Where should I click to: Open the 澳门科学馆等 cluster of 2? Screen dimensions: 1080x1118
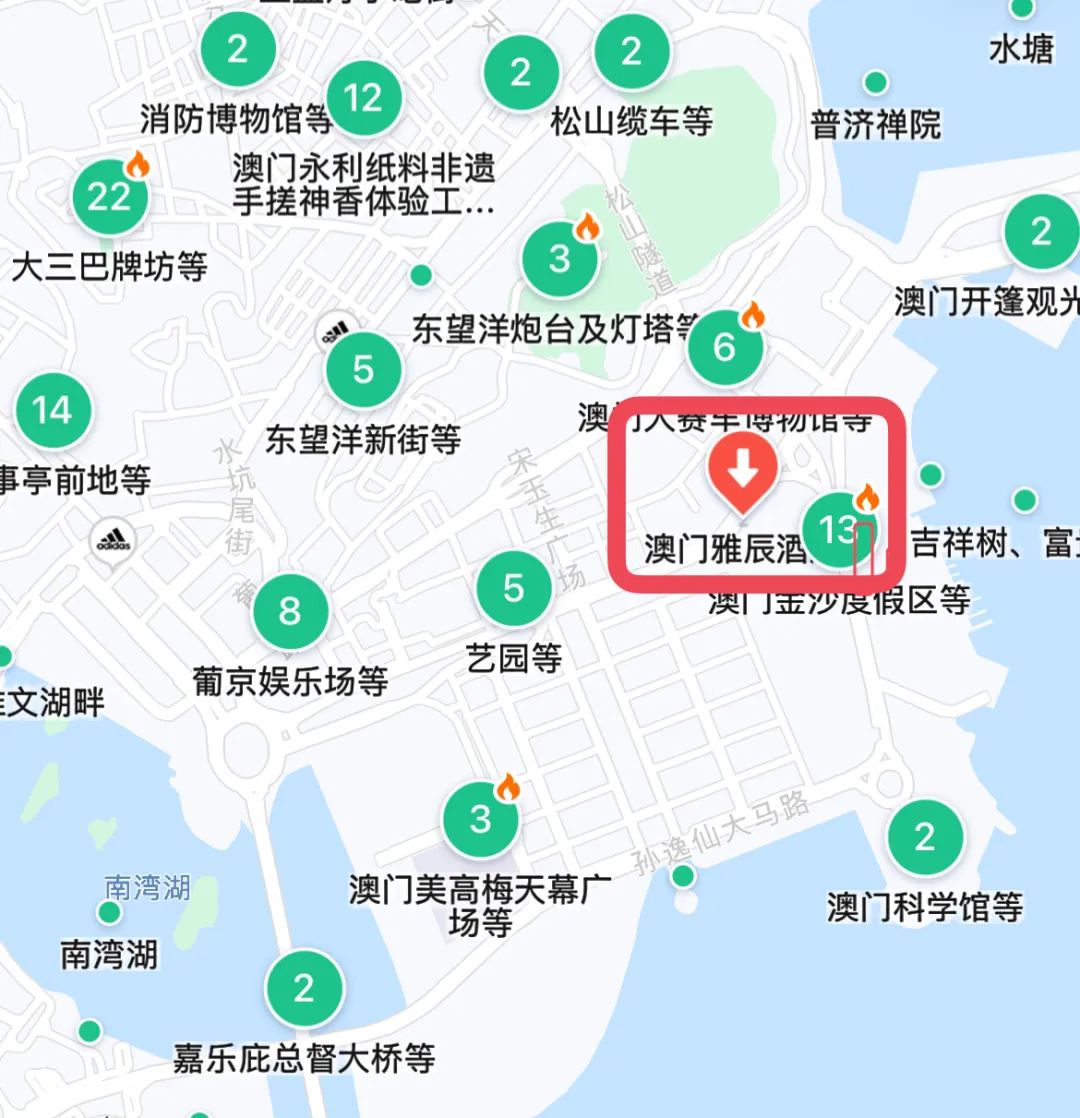click(x=924, y=837)
